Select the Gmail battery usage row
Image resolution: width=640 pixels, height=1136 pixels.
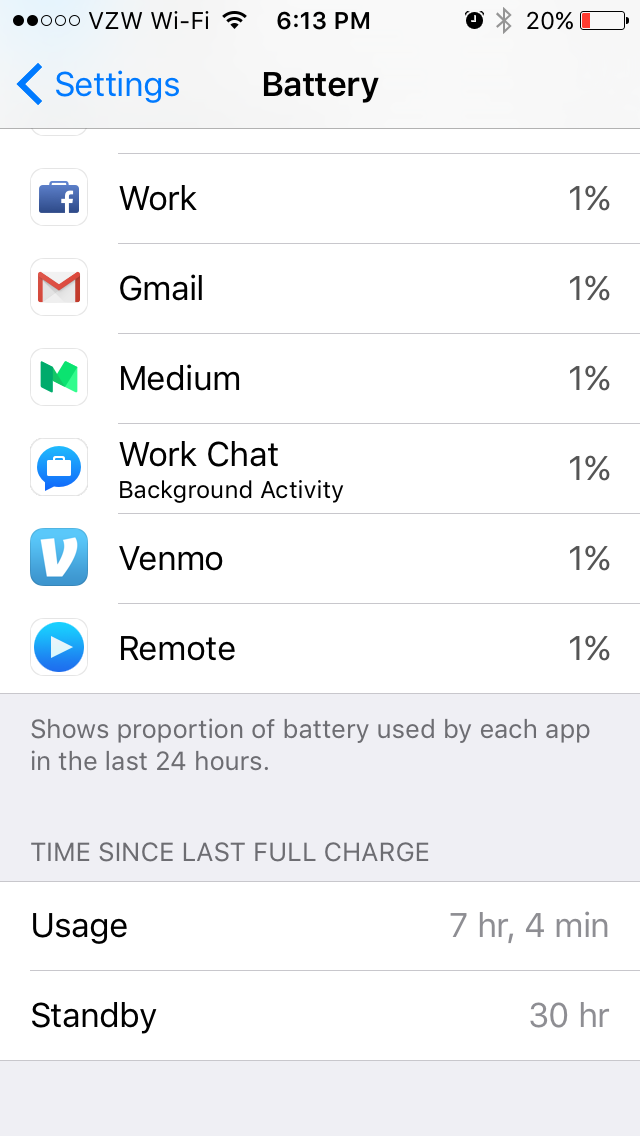(320, 288)
